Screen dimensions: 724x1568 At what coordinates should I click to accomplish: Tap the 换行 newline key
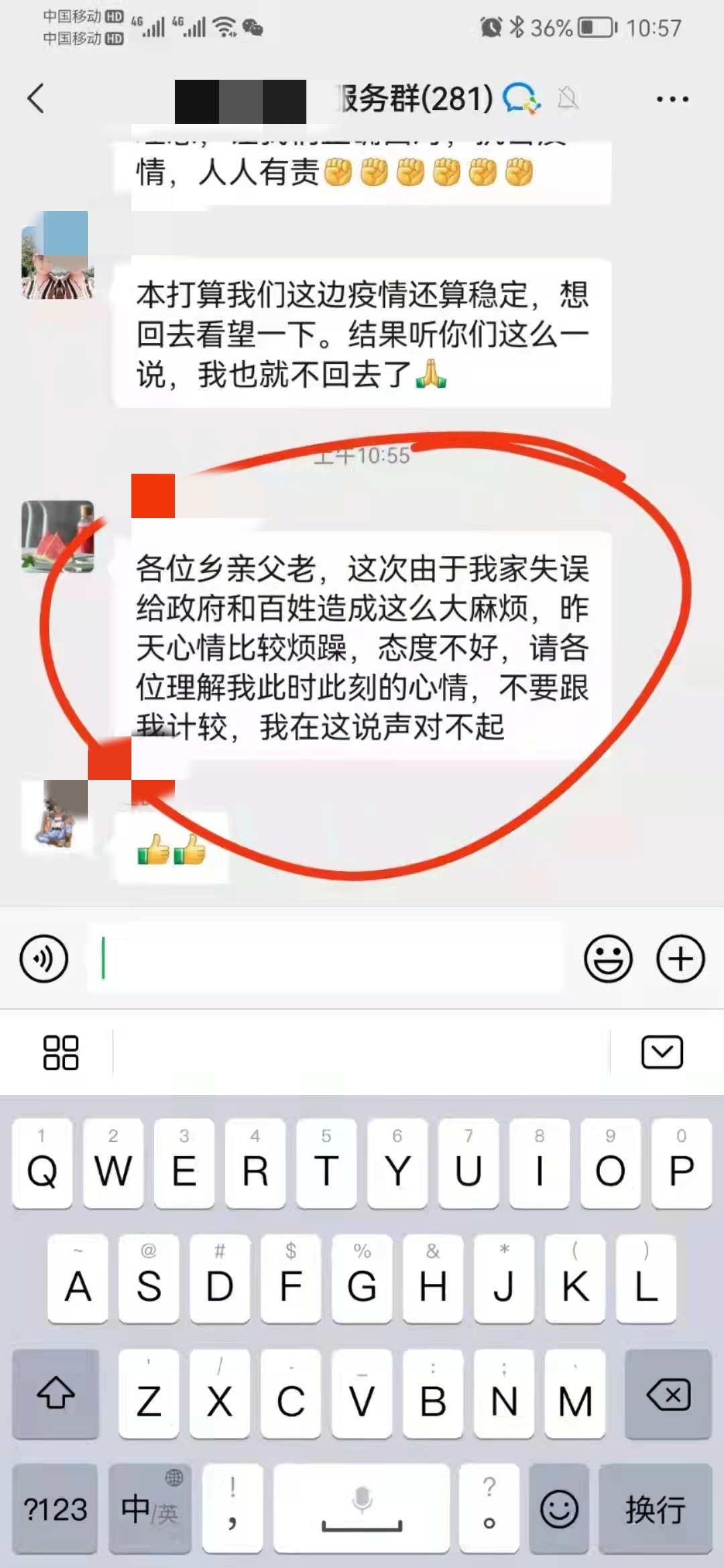pyautogui.click(x=655, y=1509)
